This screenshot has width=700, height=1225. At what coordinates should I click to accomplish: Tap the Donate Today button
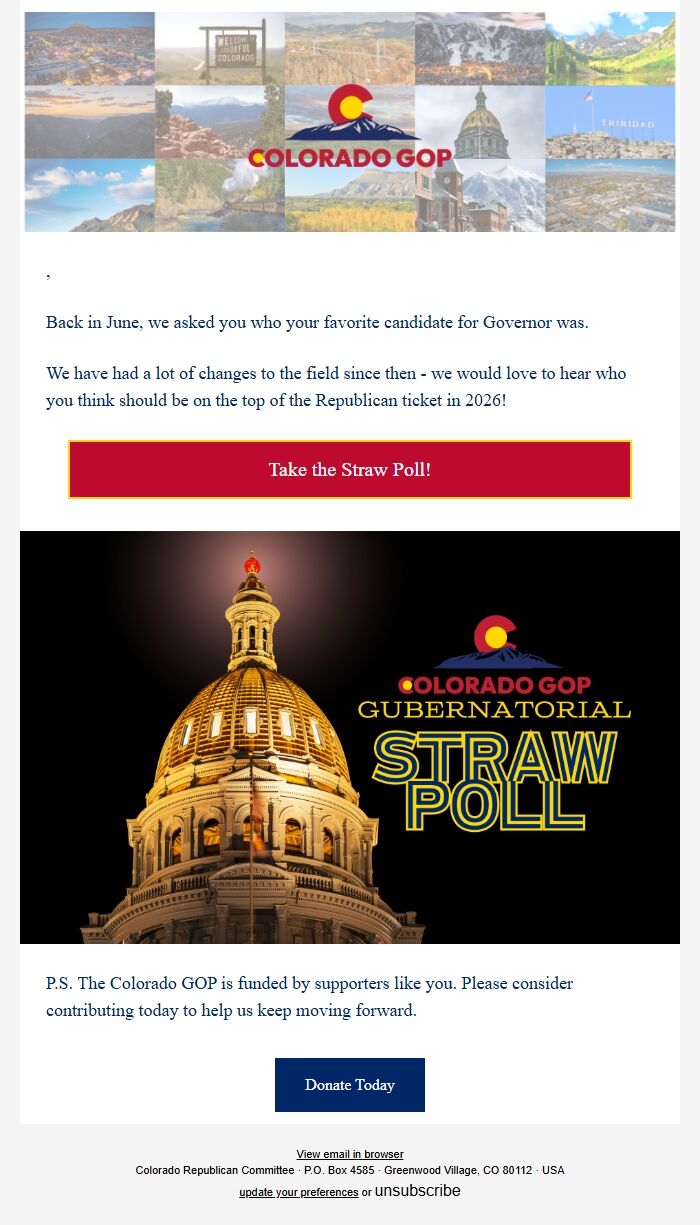[349, 1085]
